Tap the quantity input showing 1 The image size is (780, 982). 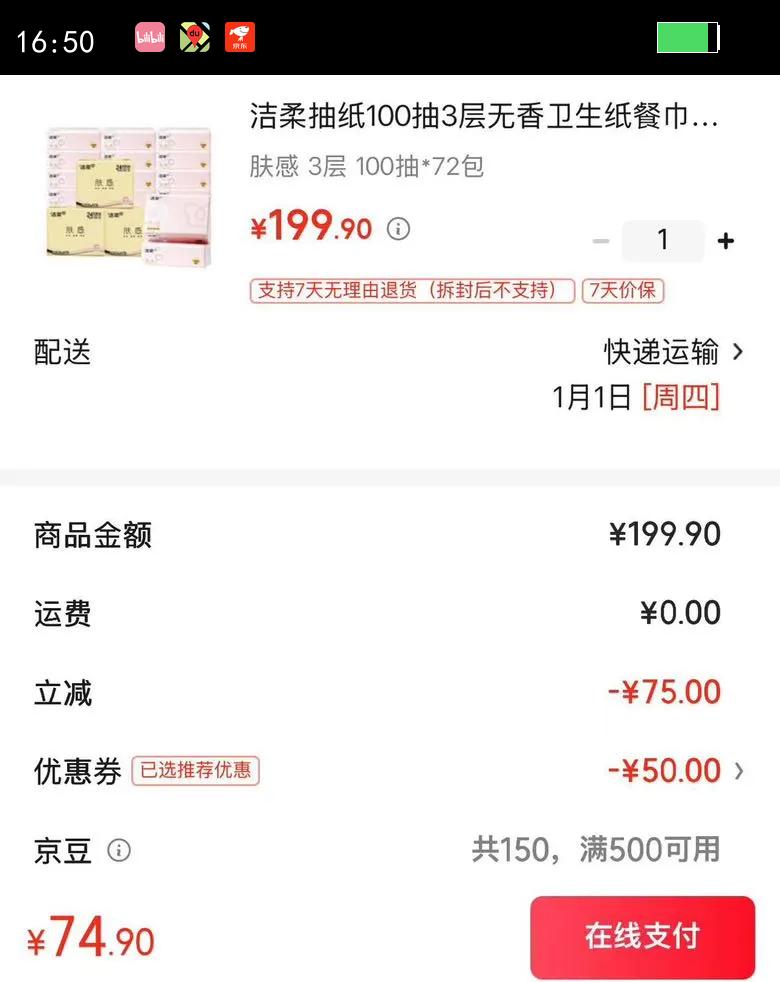point(662,240)
